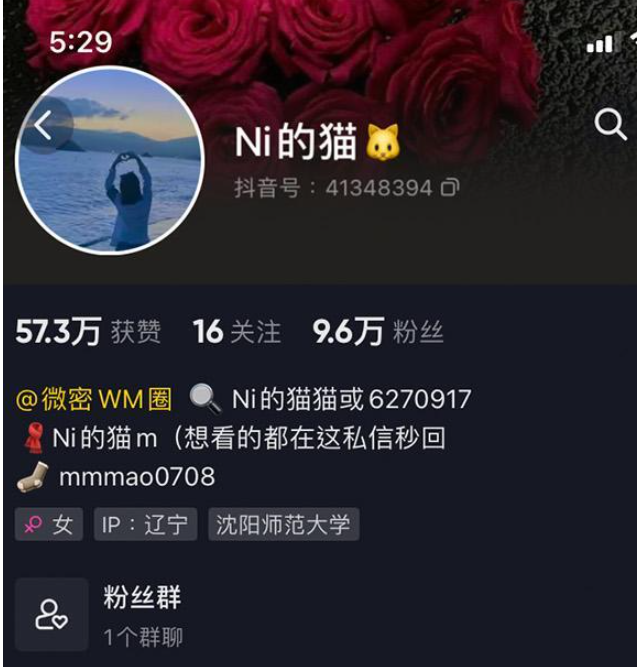Open the @微密 WM圈 mention link
The width and height of the screenshot is (637, 667).
pos(94,400)
